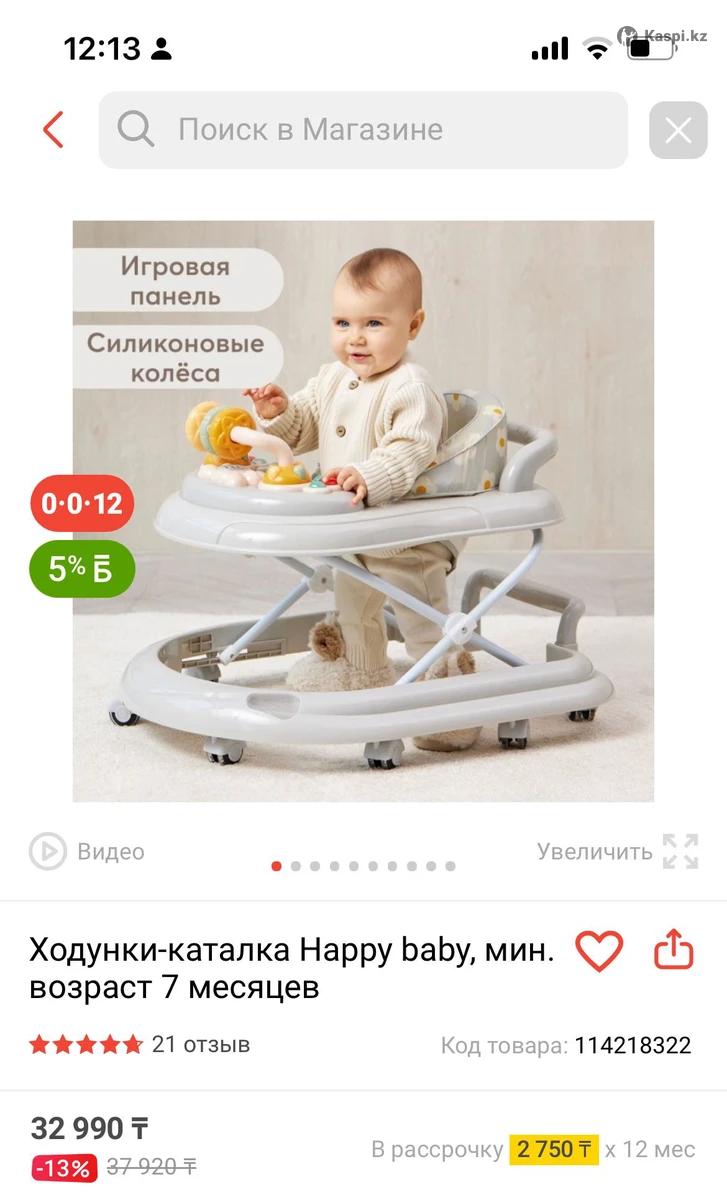Tap Увеличить to enlarge the image
The image size is (727, 1200).
pos(617,851)
